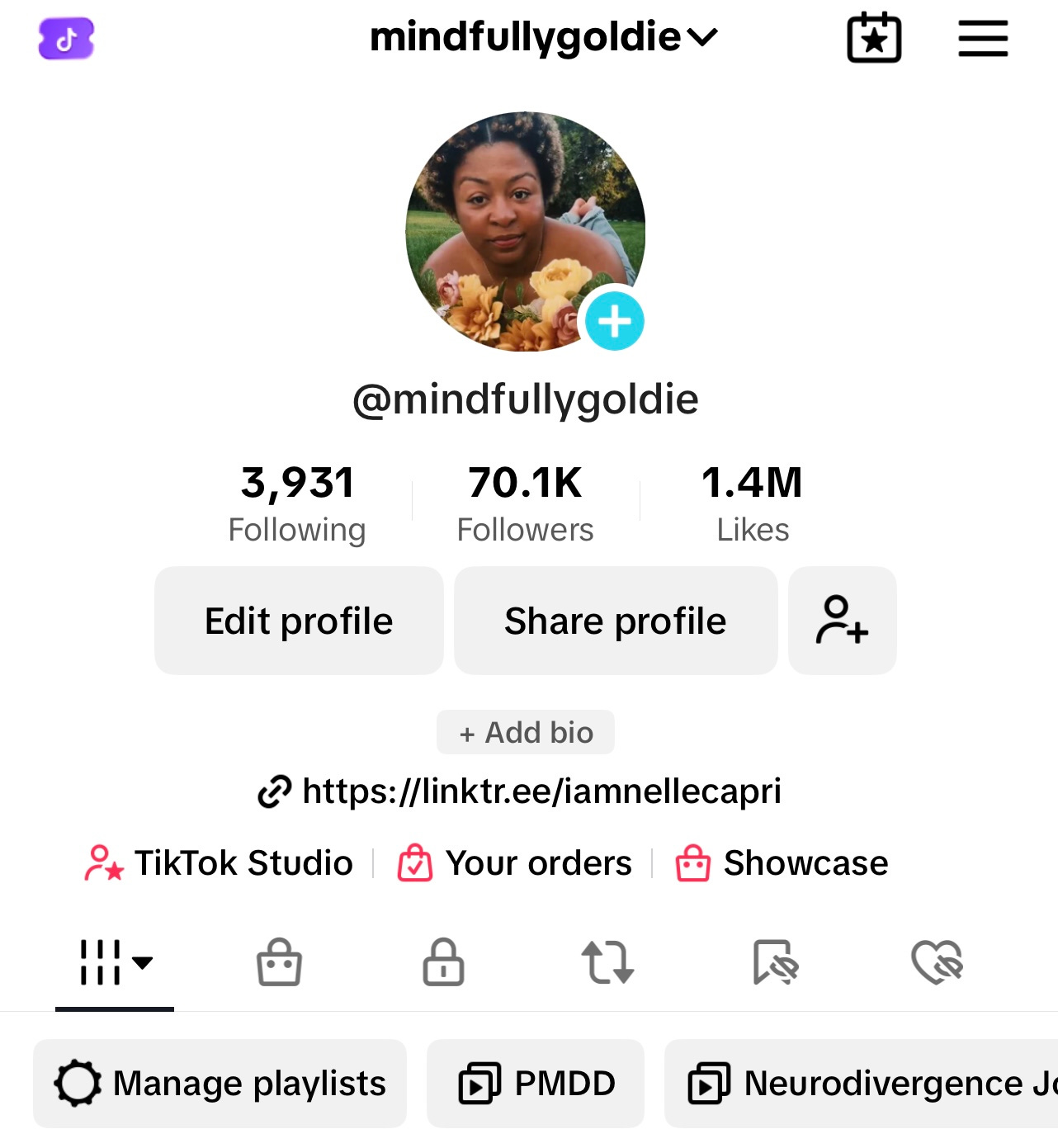Select Manage playlists
The image size is (1058, 1148).
coord(220,1084)
